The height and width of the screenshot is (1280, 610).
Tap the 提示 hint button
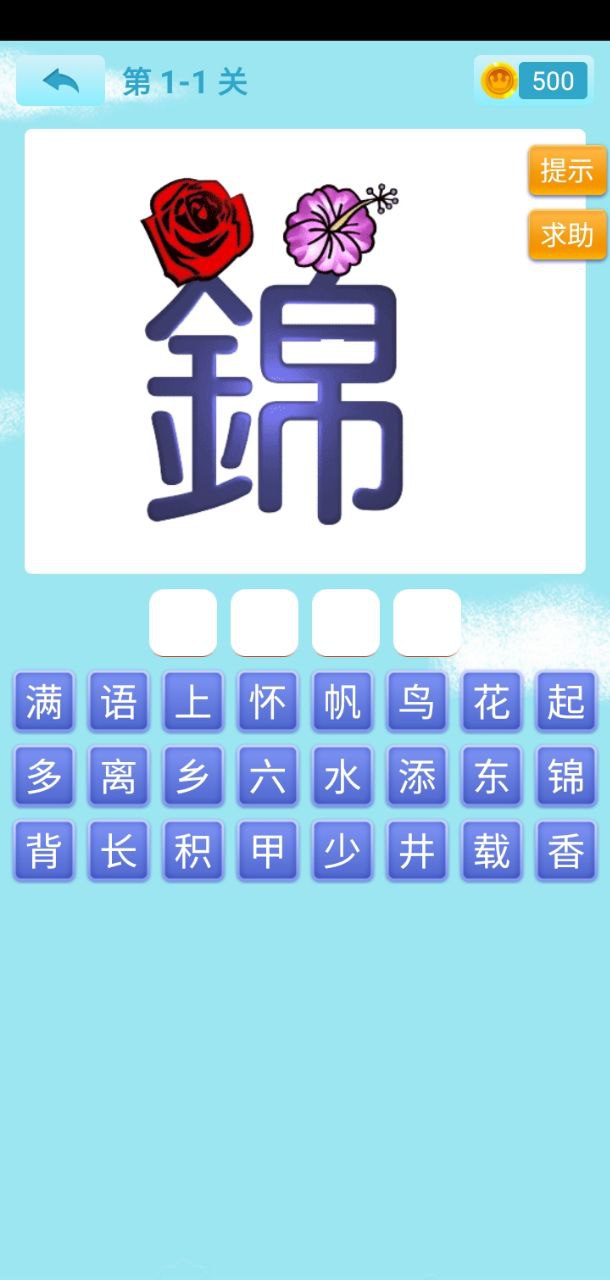(x=567, y=171)
